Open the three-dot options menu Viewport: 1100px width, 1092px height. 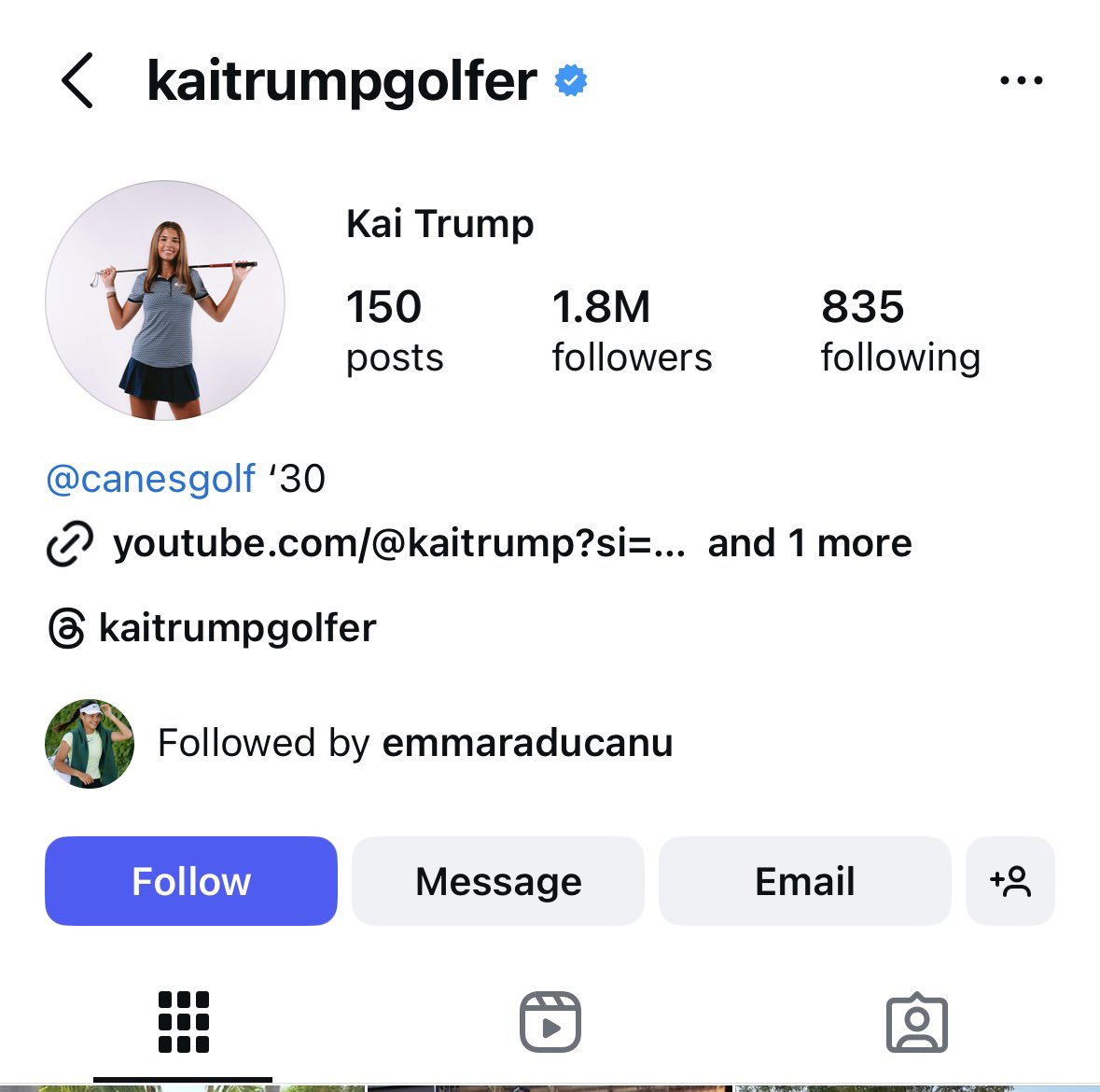coord(1021,80)
